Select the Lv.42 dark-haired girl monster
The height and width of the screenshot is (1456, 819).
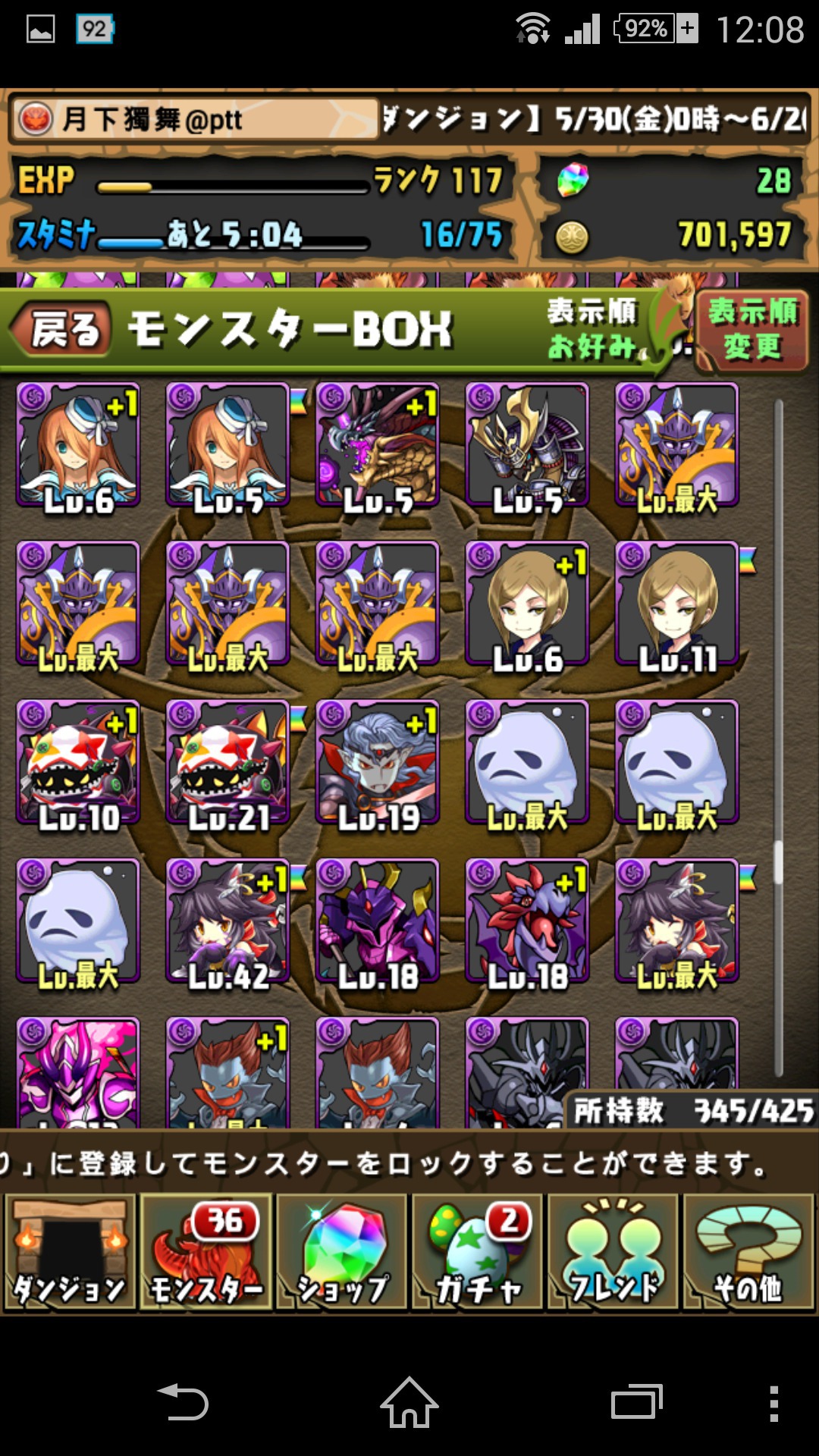227,921
